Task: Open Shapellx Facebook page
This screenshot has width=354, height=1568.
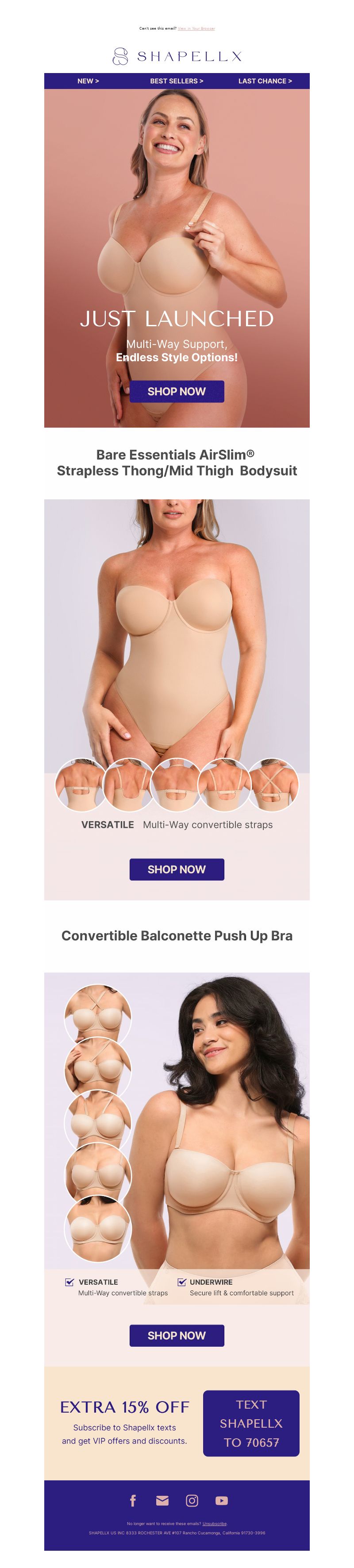Action: (x=133, y=1500)
